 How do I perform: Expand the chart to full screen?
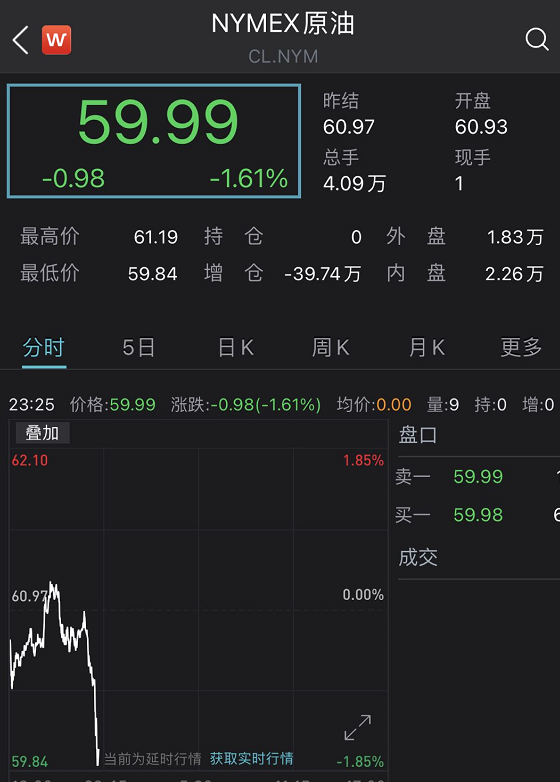point(358,728)
